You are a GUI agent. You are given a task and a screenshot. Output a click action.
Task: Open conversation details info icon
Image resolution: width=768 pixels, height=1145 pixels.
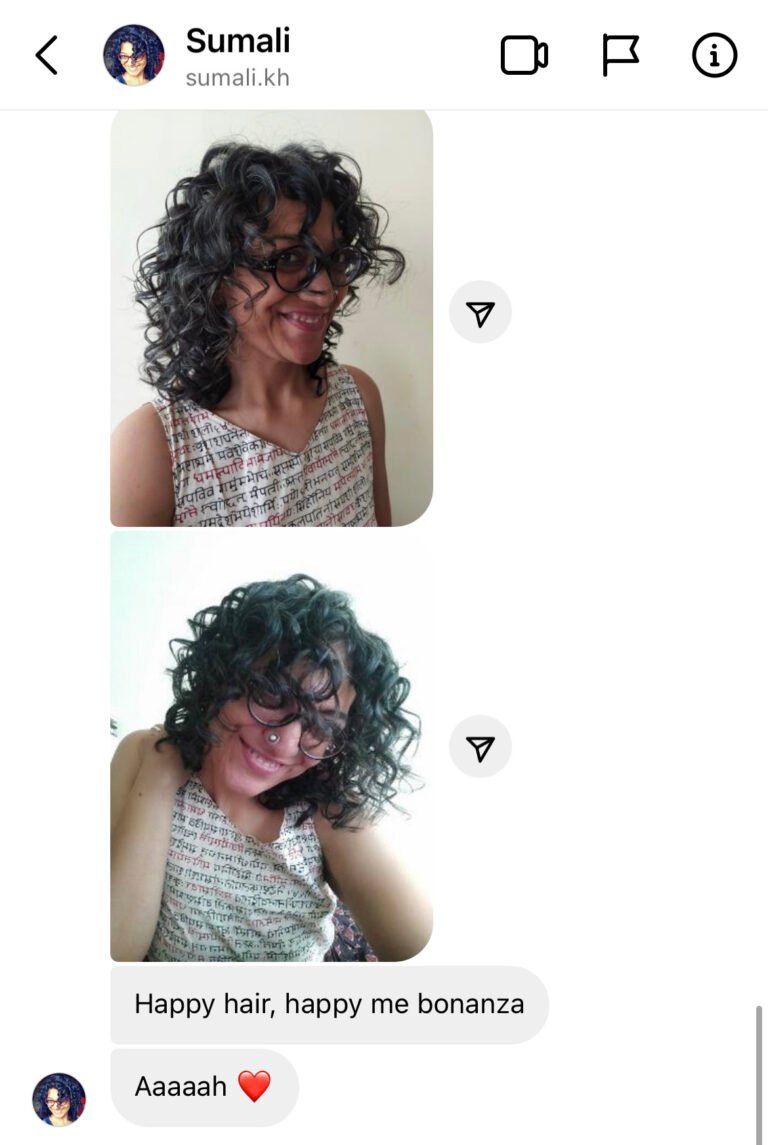(714, 55)
